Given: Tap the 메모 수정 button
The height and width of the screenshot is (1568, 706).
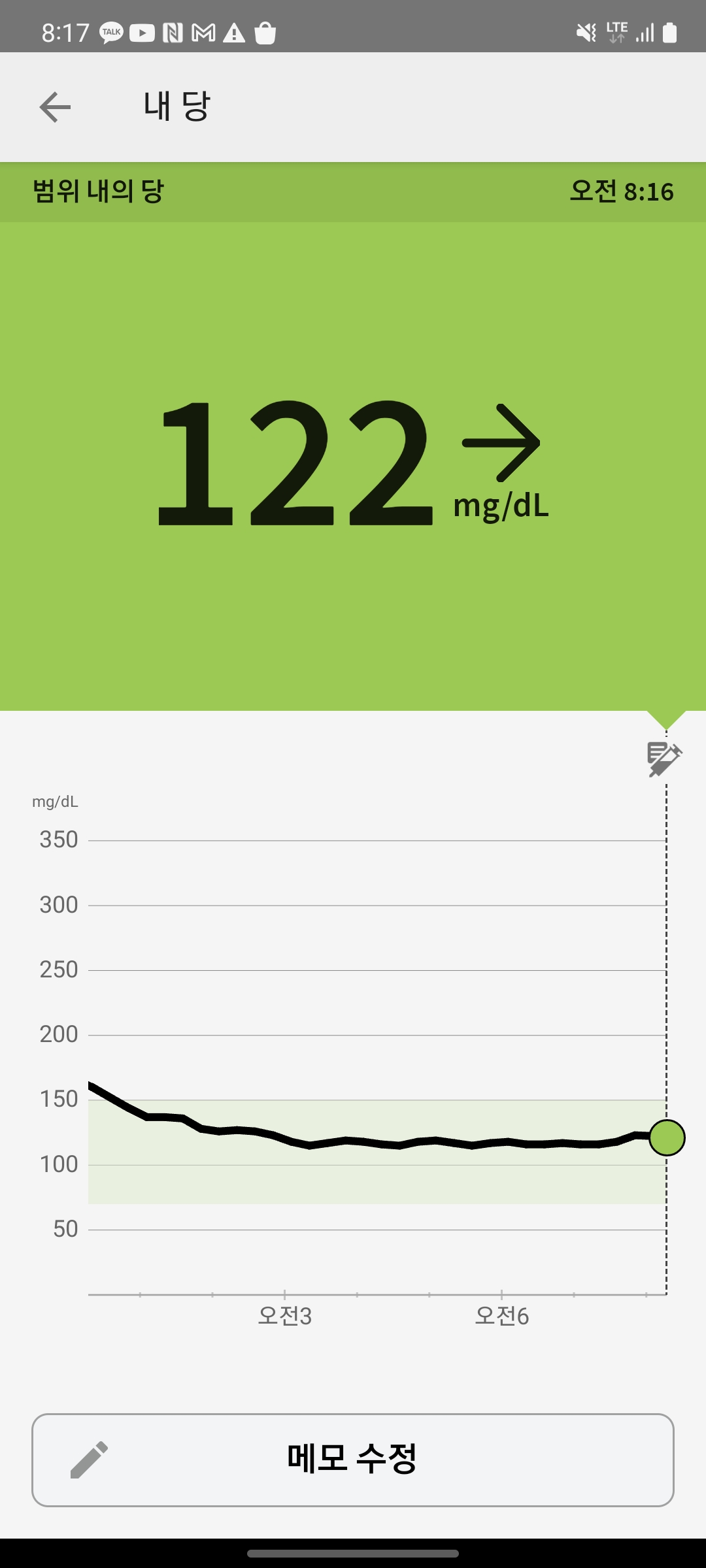Looking at the screenshot, I should [353, 1460].
